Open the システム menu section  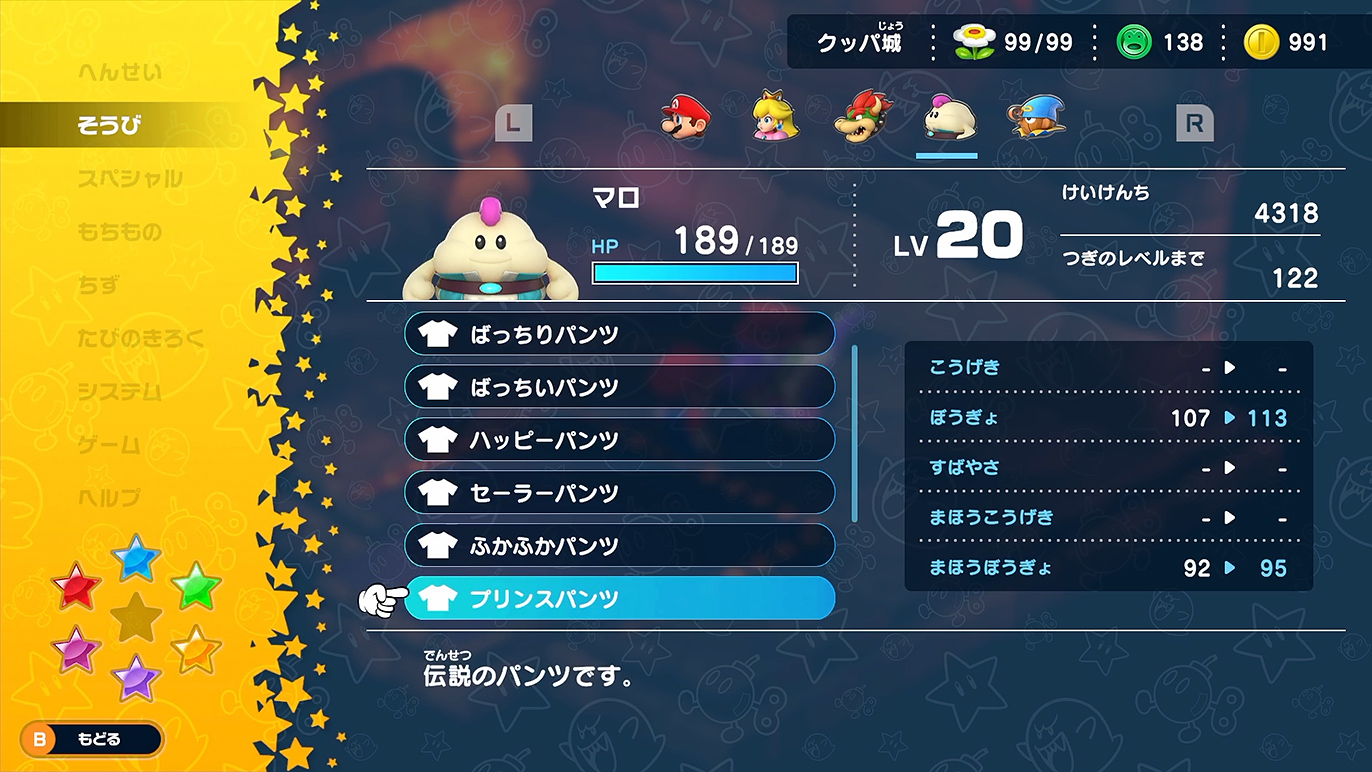[120, 391]
